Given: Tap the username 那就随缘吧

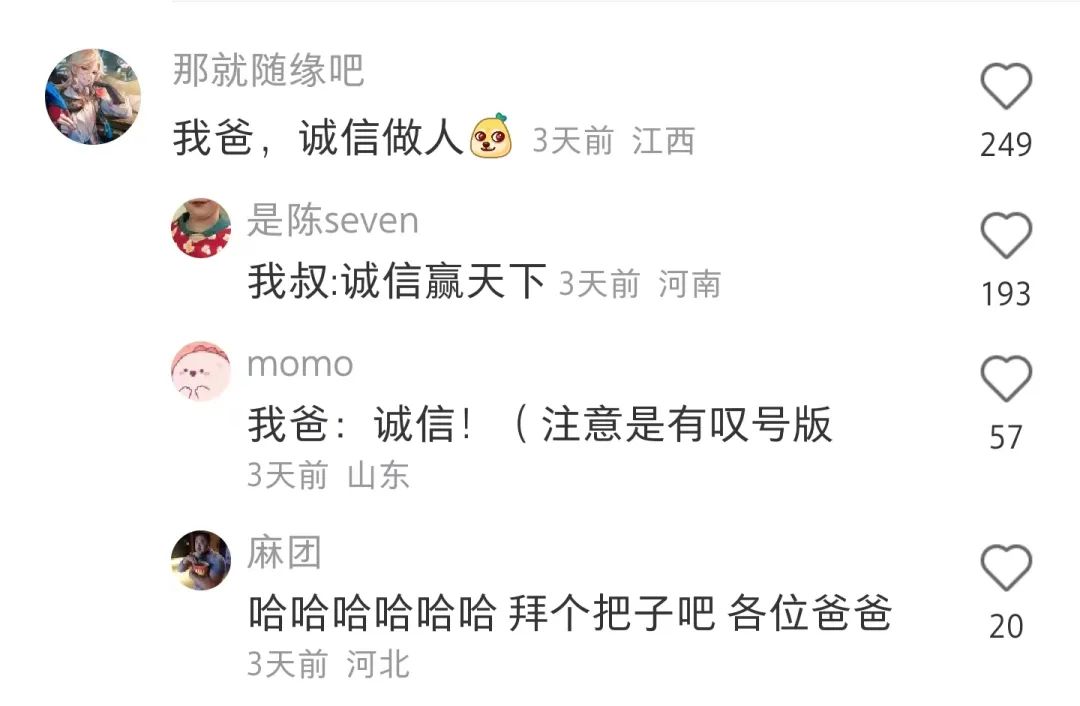Looking at the screenshot, I should click(x=268, y=71).
